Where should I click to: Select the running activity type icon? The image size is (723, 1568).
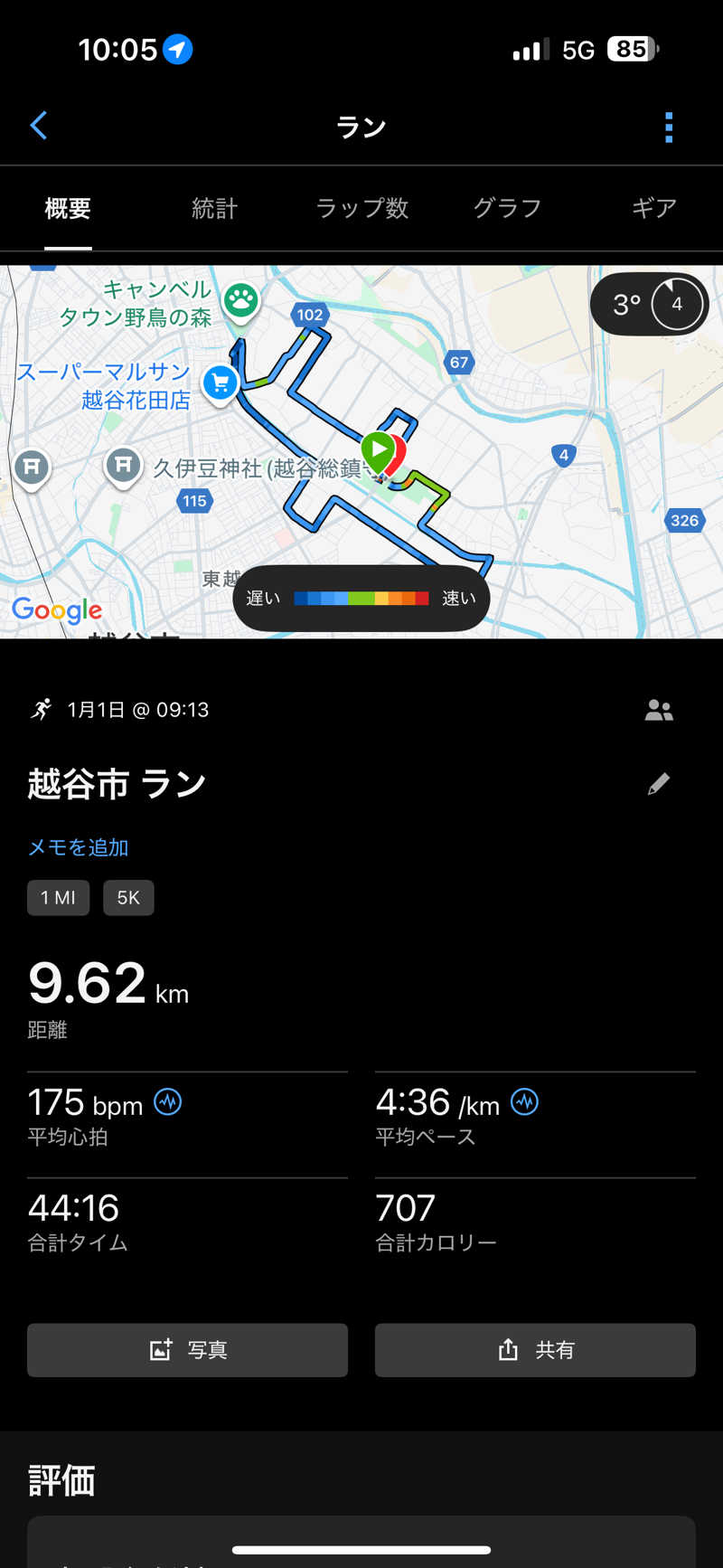coord(40,710)
